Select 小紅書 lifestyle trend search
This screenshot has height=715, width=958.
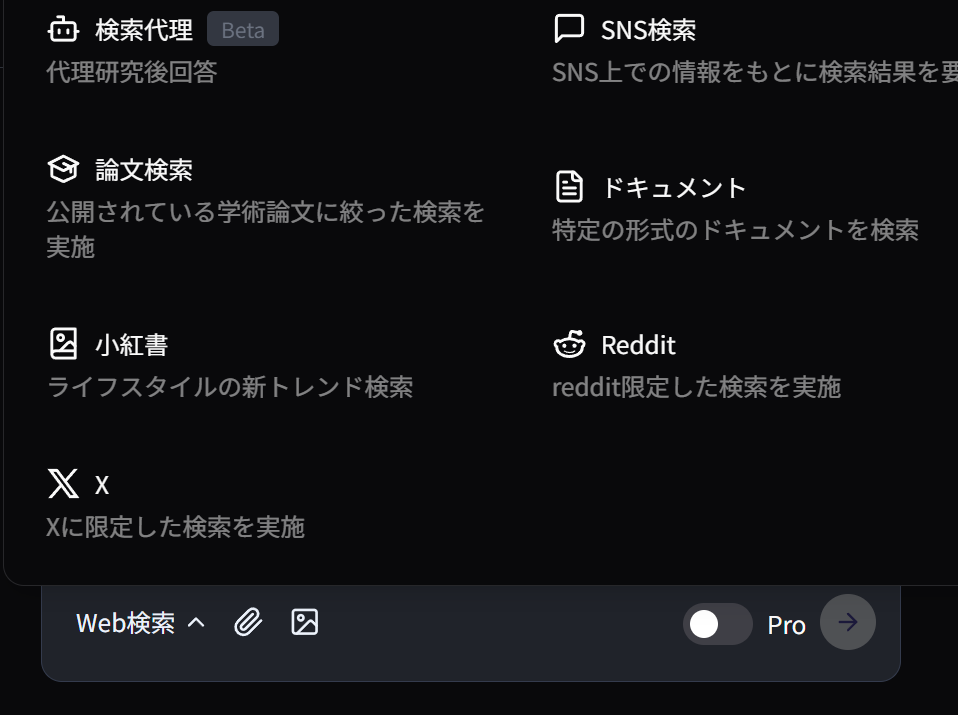point(131,345)
